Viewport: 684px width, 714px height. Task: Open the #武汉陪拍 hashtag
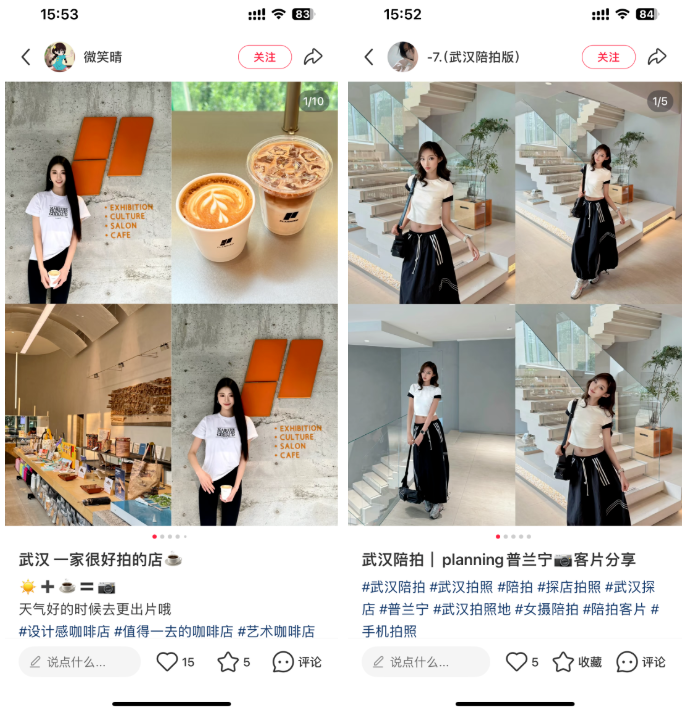(393, 587)
